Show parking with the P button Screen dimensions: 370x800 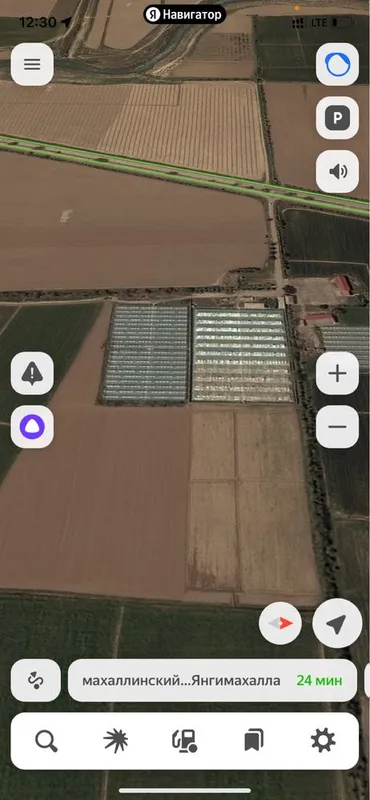(337, 118)
